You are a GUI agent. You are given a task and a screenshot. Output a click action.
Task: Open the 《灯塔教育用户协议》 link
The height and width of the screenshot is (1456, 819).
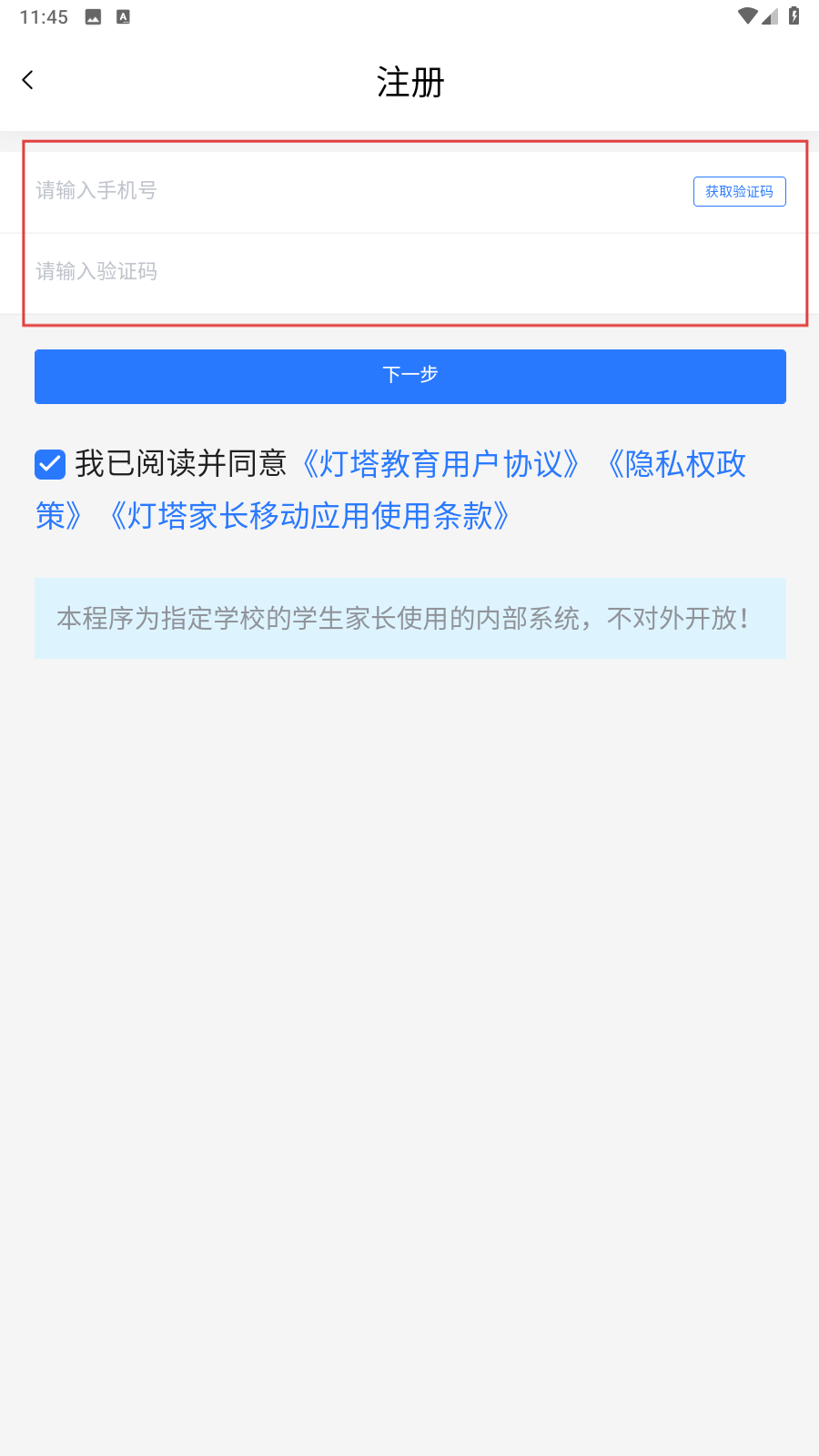tap(440, 464)
